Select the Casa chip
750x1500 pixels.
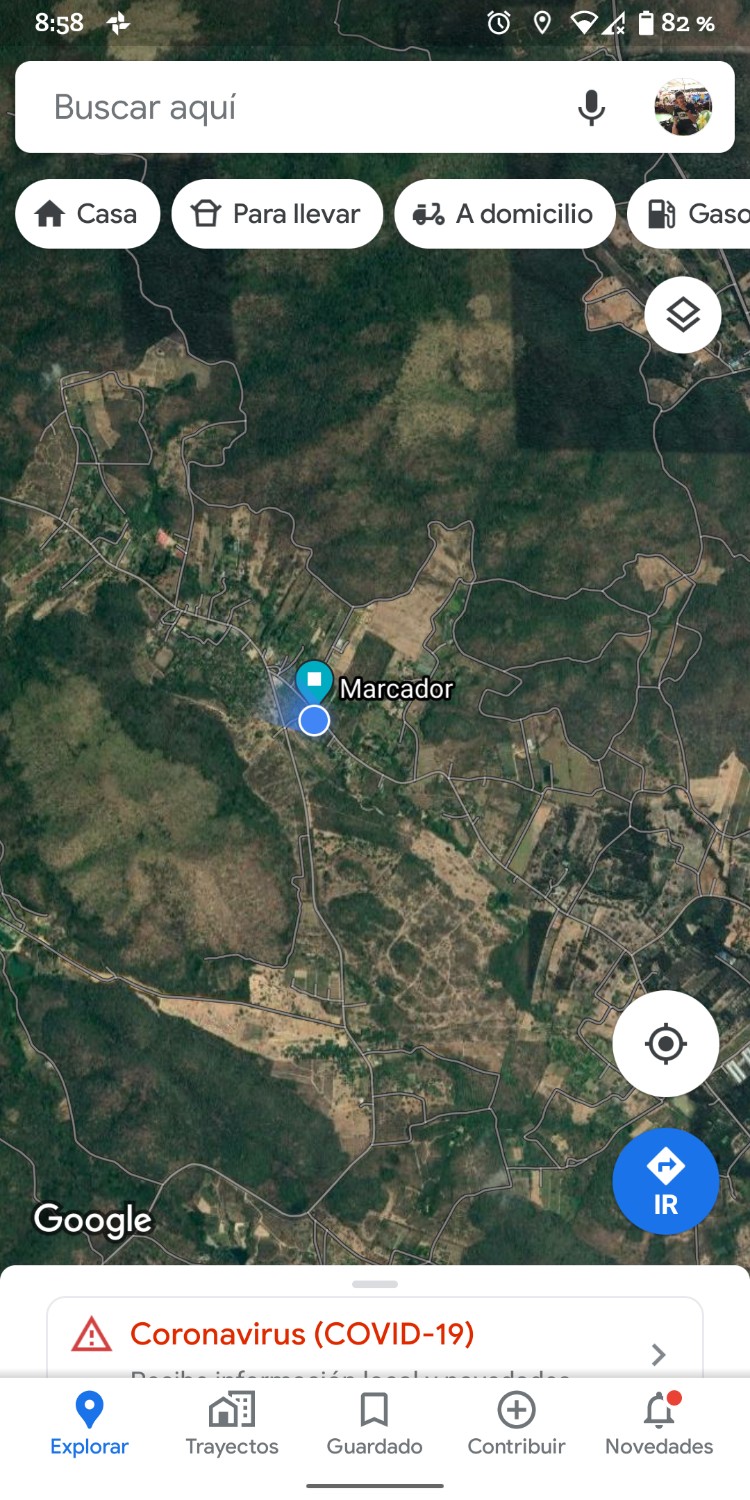(87, 214)
